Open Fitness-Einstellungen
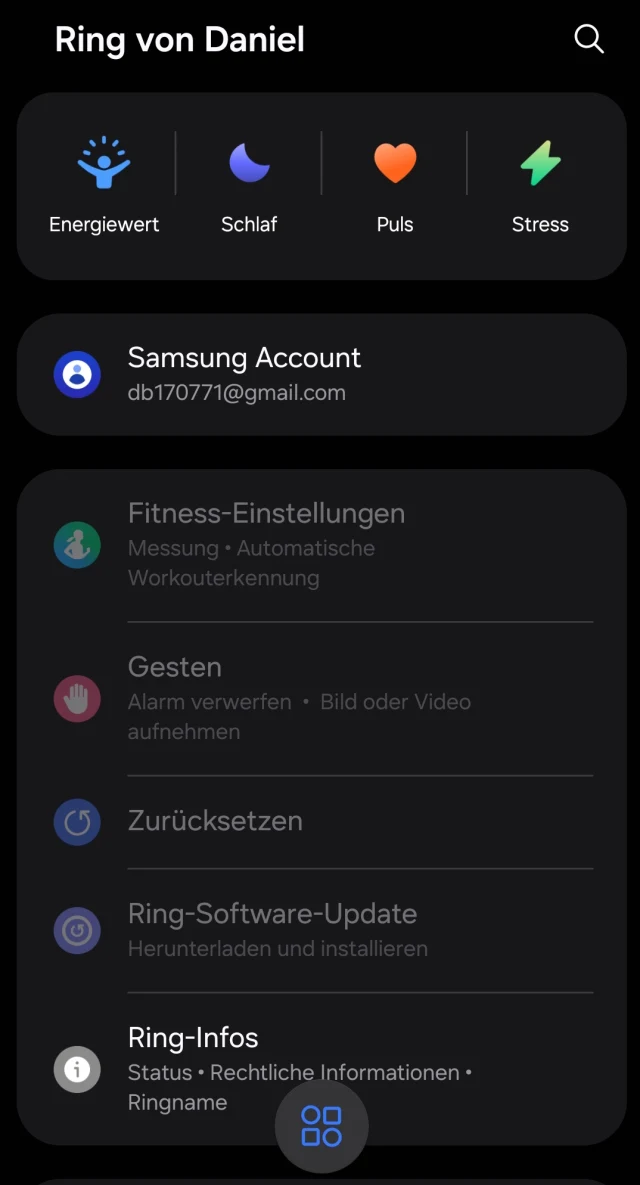Screen dimensions: 640x1185 coord(321,545)
